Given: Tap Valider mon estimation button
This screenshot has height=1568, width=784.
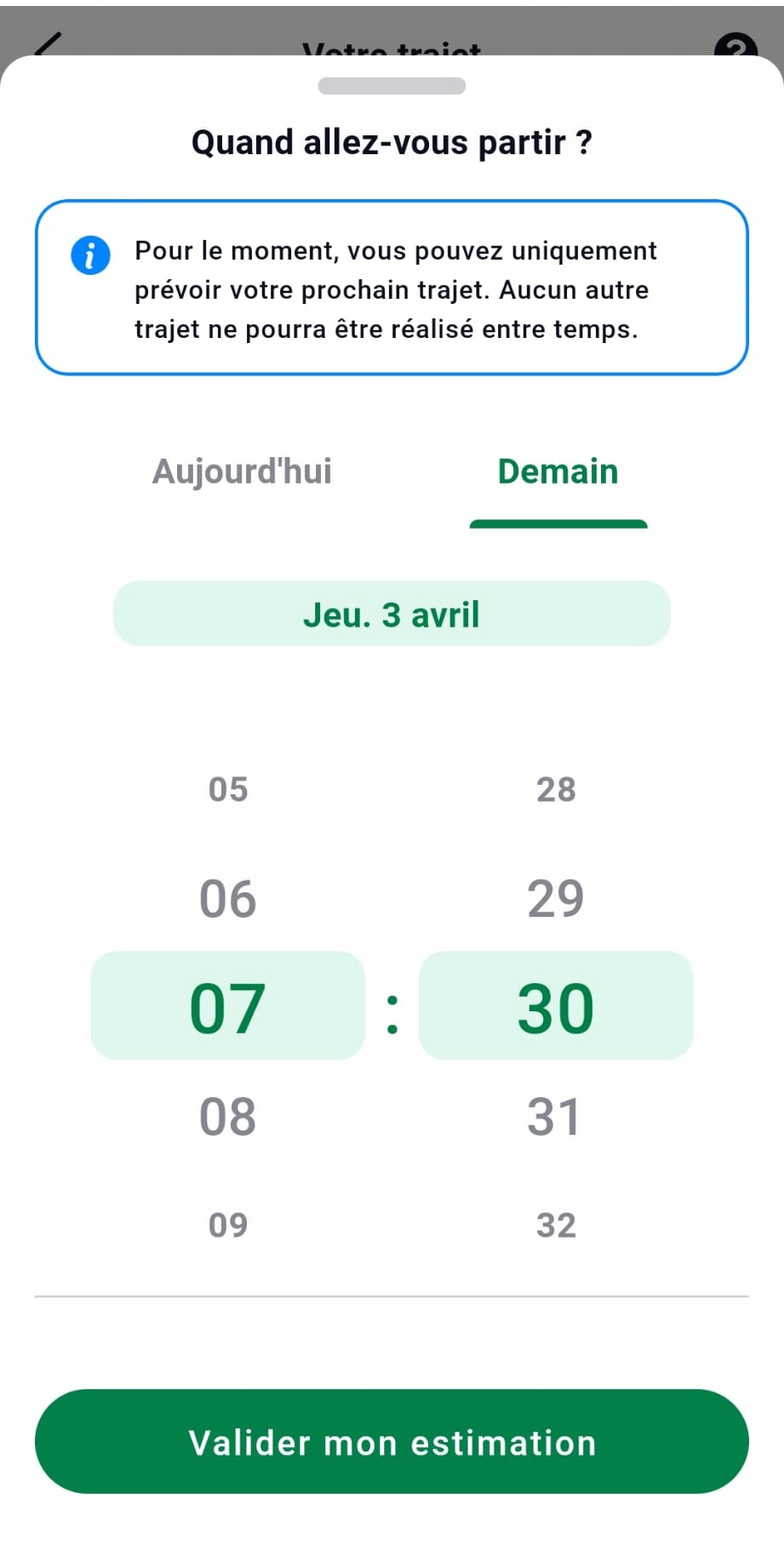Looking at the screenshot, I should [x=392, y=1442].
